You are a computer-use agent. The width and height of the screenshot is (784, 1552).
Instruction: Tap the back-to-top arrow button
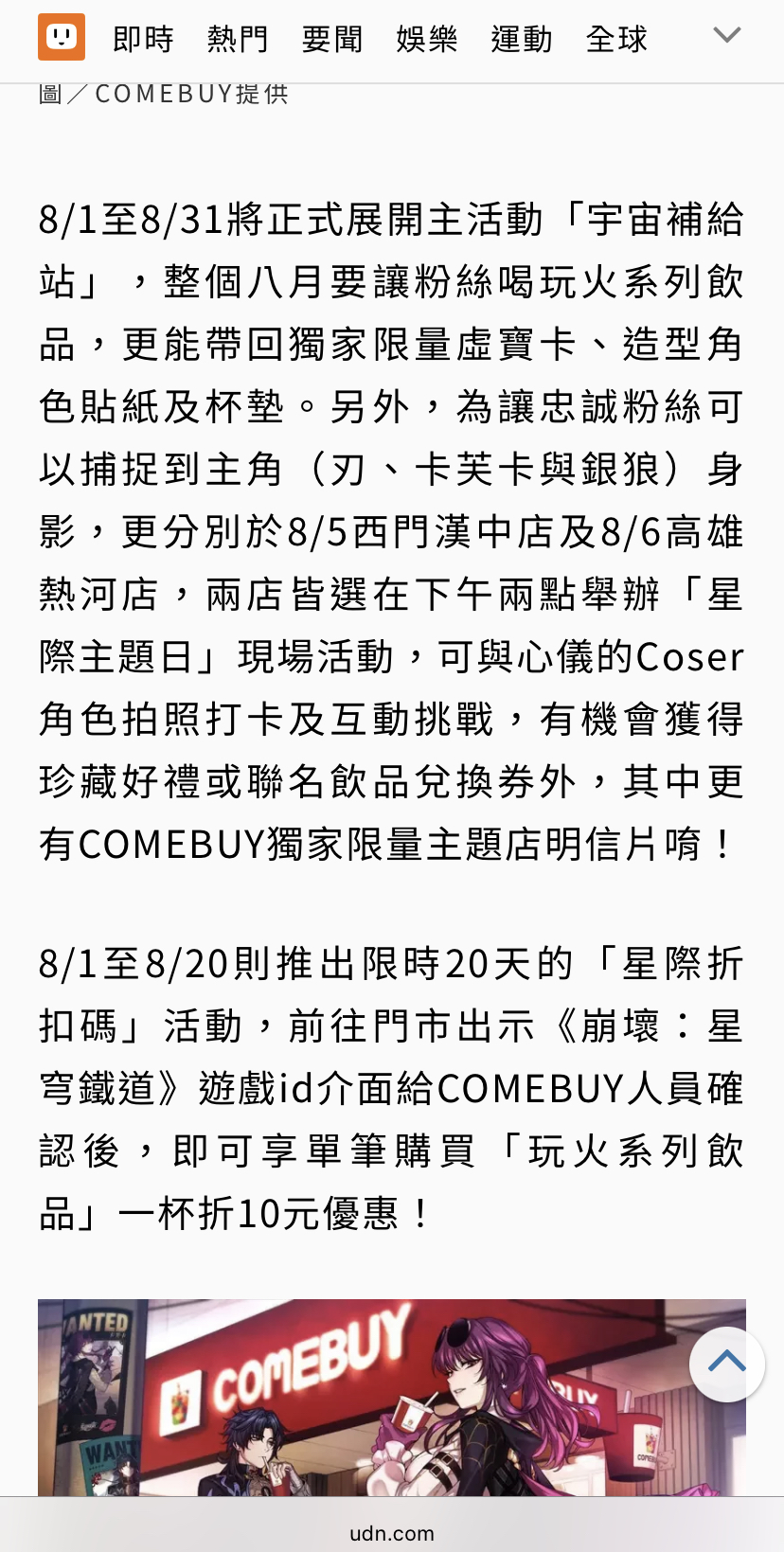727,1364
